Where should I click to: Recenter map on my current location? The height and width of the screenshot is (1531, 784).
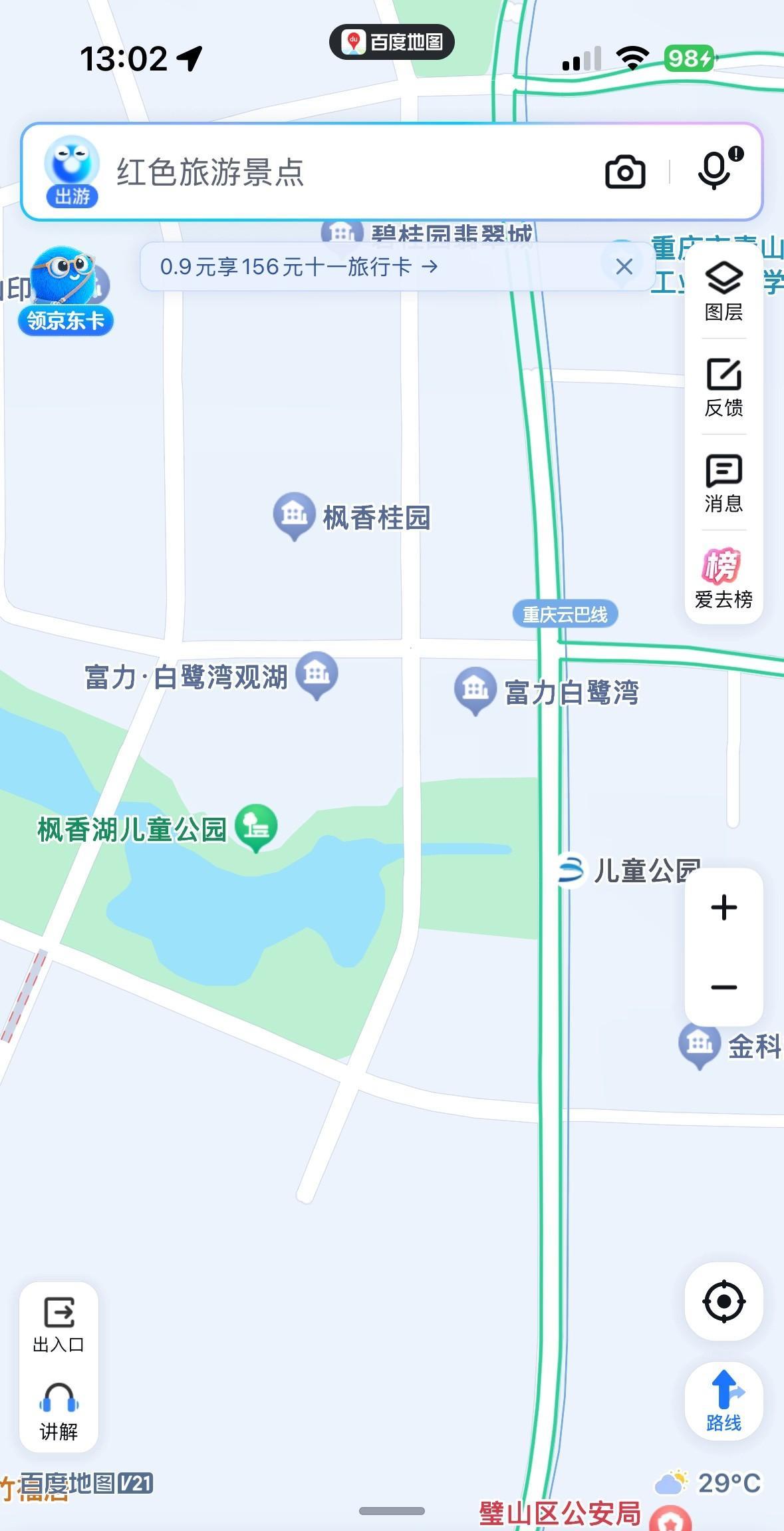pyautogui.click(x=723, y=1301)
